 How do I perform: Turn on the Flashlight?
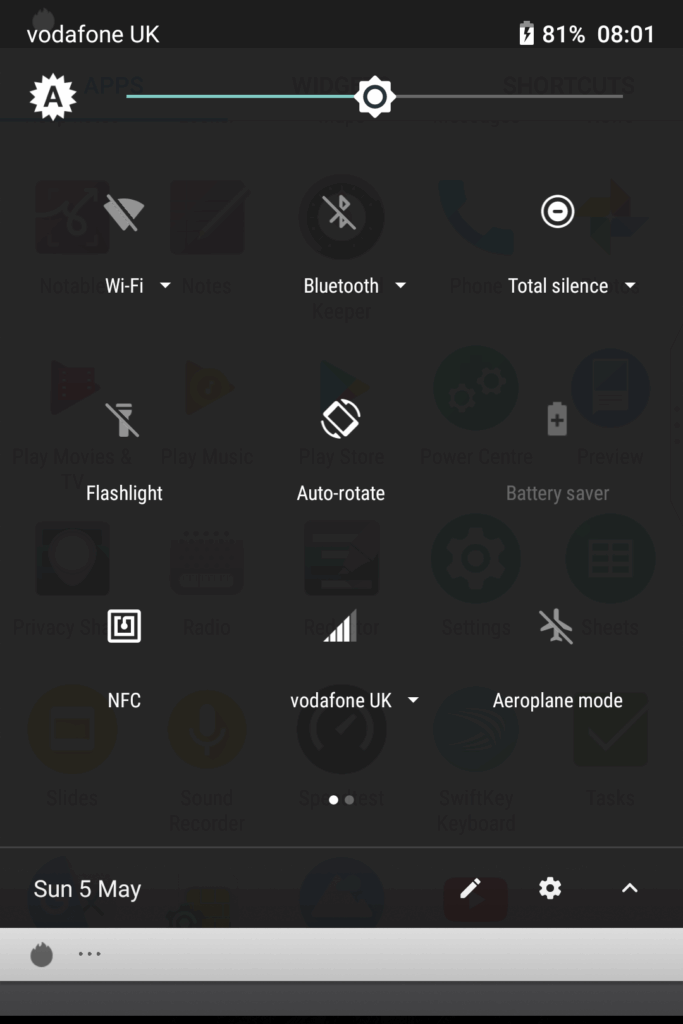click(124, 420)
